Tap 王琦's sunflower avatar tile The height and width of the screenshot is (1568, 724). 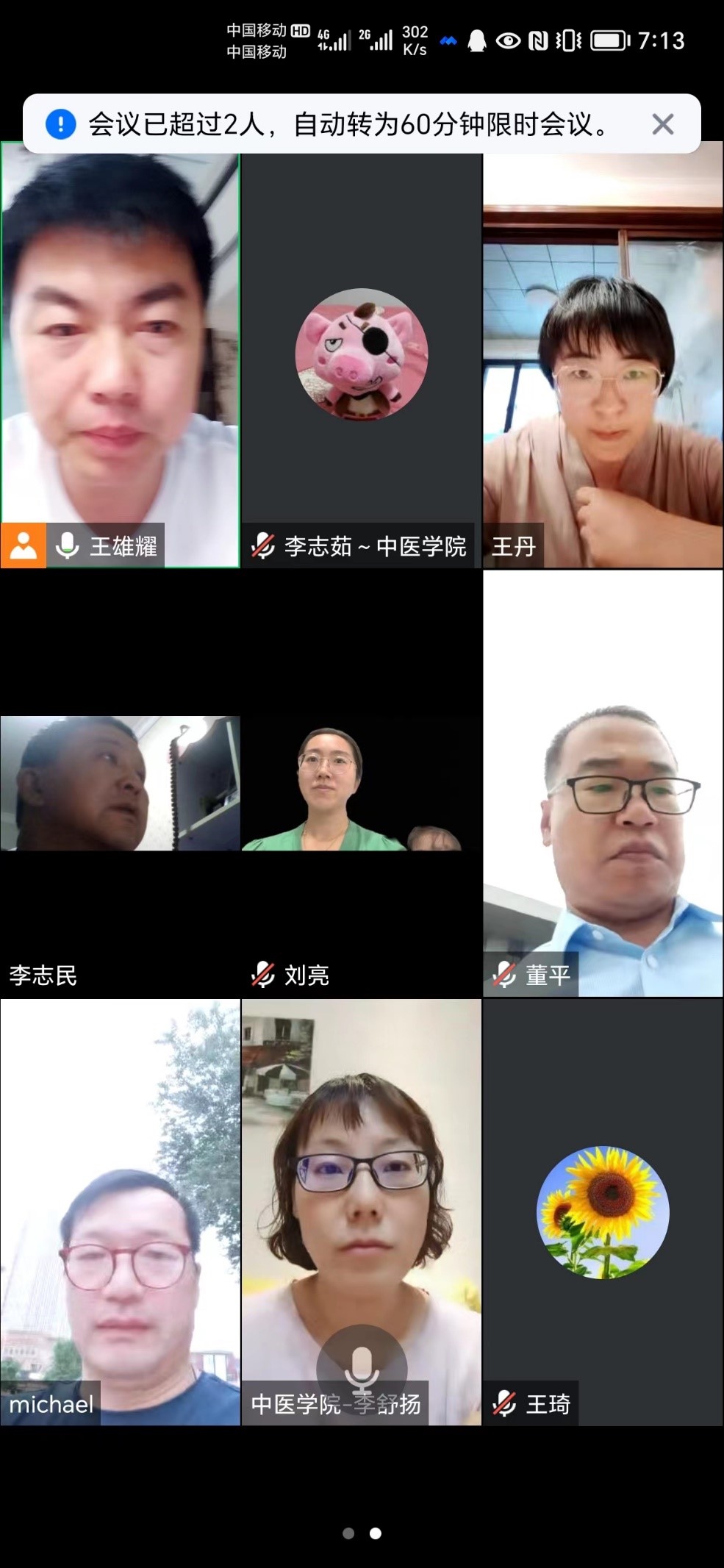coord(603,1211)
